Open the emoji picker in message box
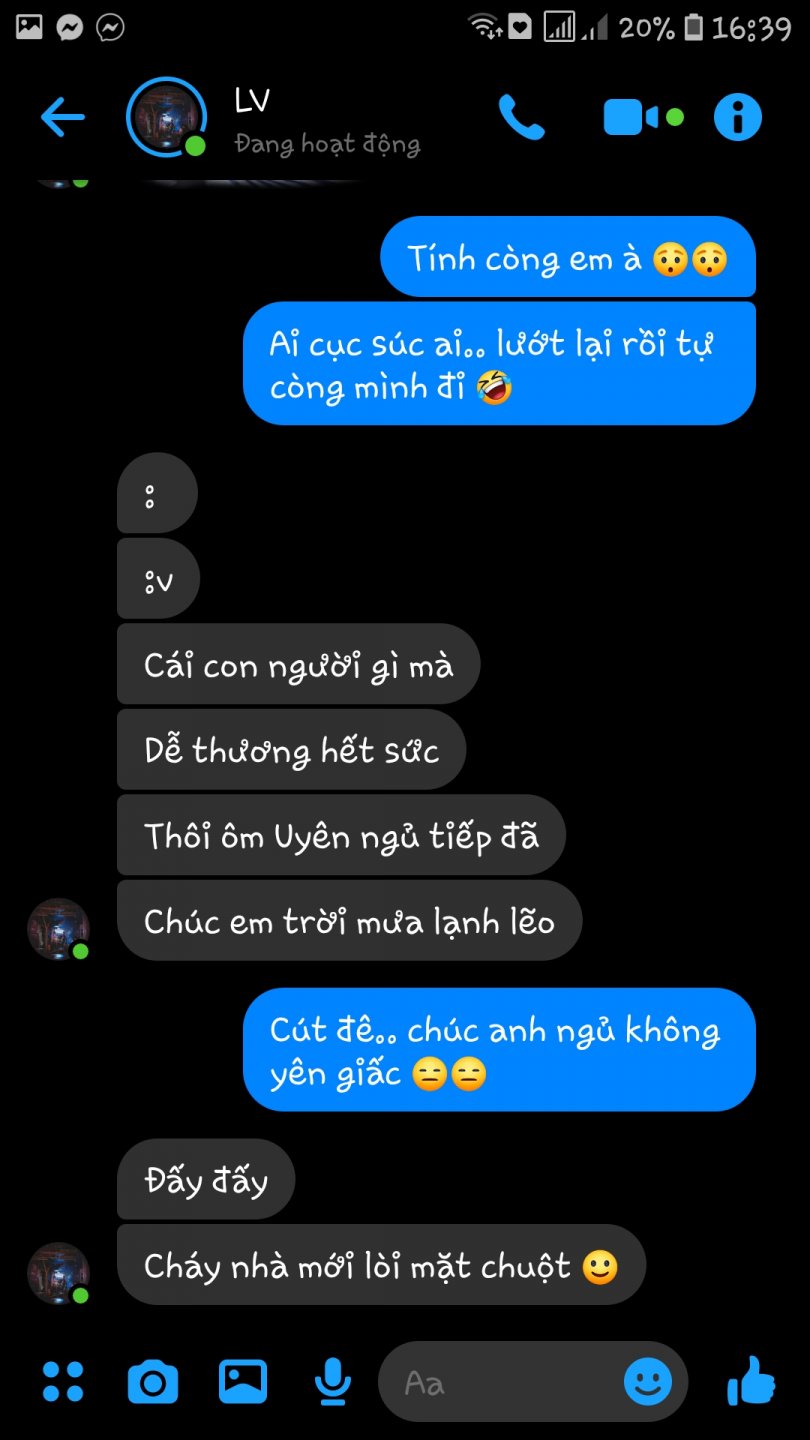Viewport: 810px width, 1440px height. 648,1382
